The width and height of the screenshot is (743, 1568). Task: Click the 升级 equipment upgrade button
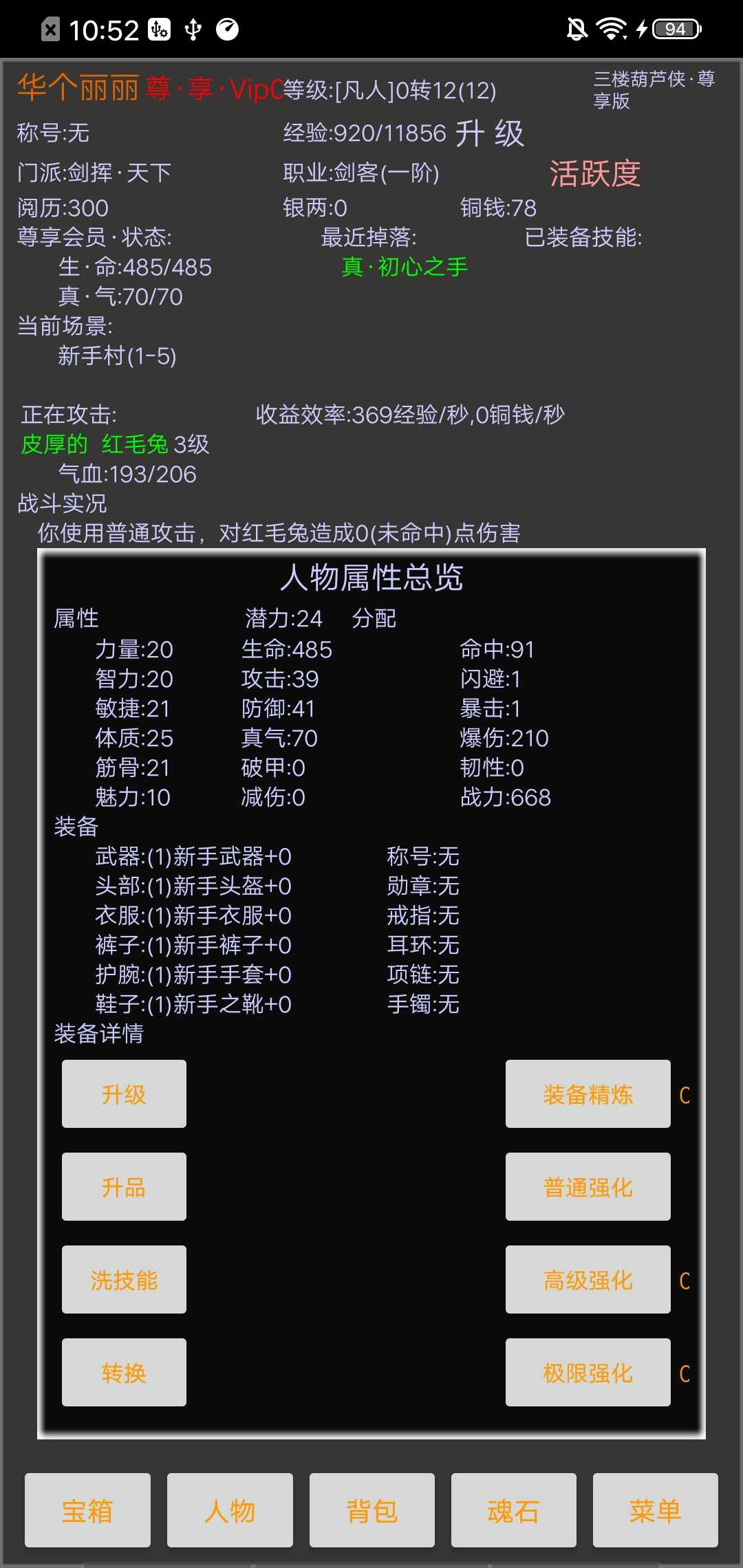click(x=123, y=1094)
